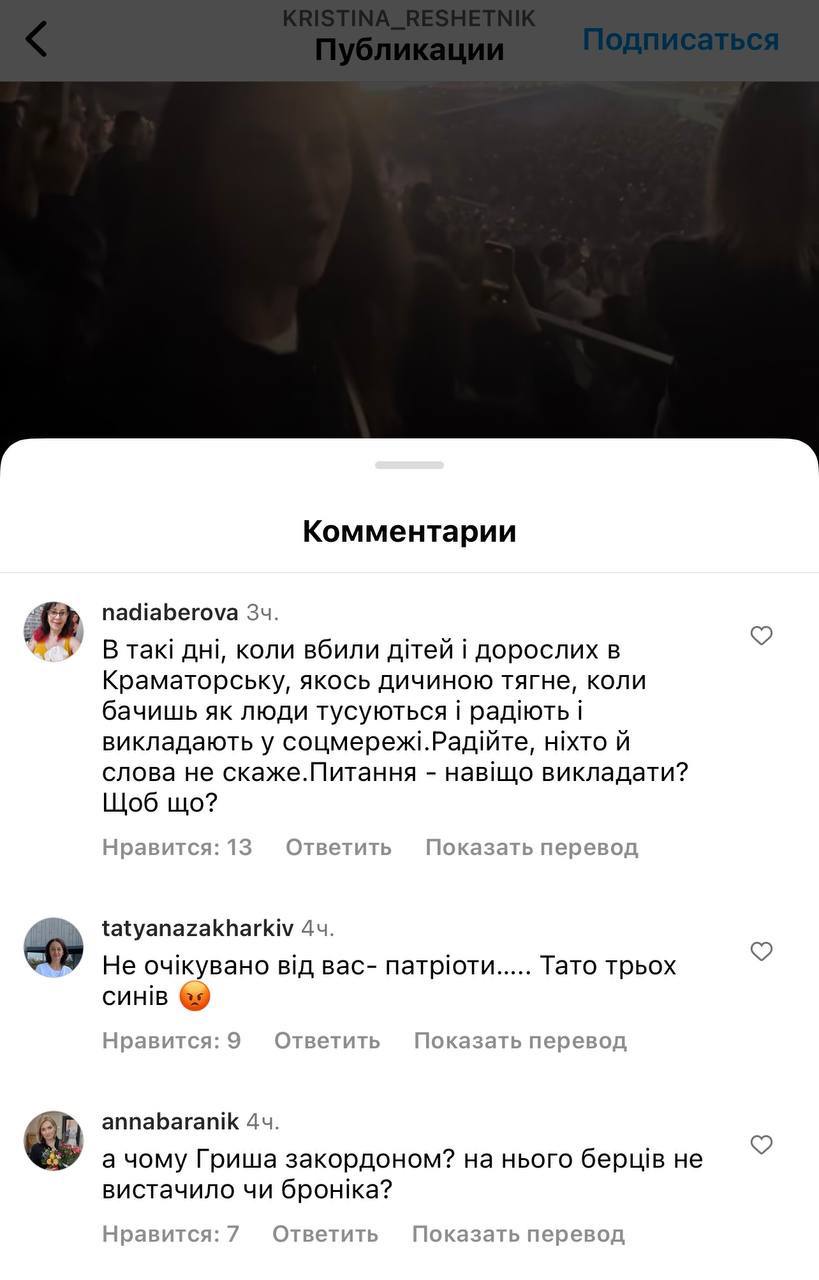Reply to nadiaberova's comment

coord(338,847)
